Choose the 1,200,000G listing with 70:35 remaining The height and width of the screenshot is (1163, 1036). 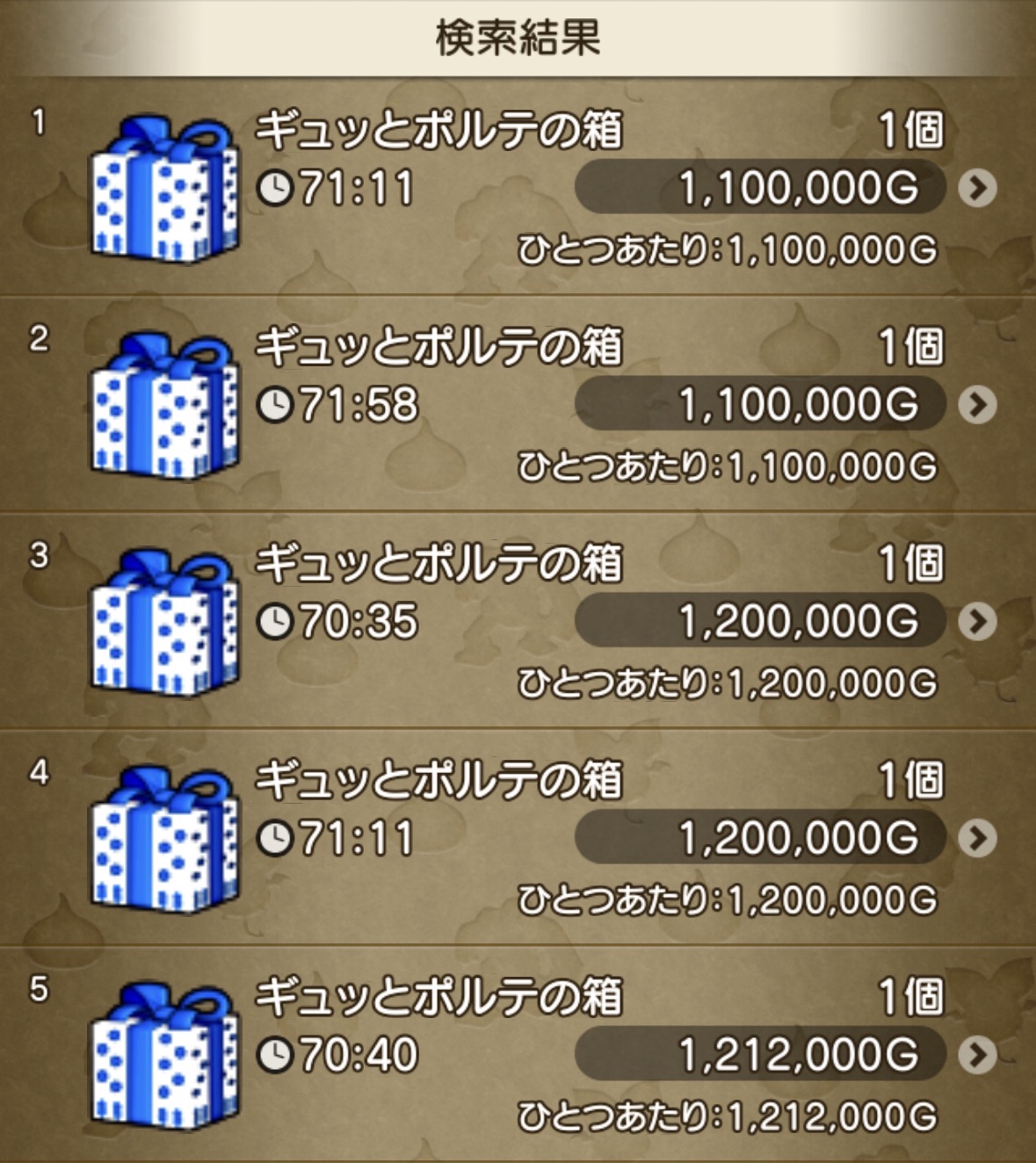tap(977, 622)
